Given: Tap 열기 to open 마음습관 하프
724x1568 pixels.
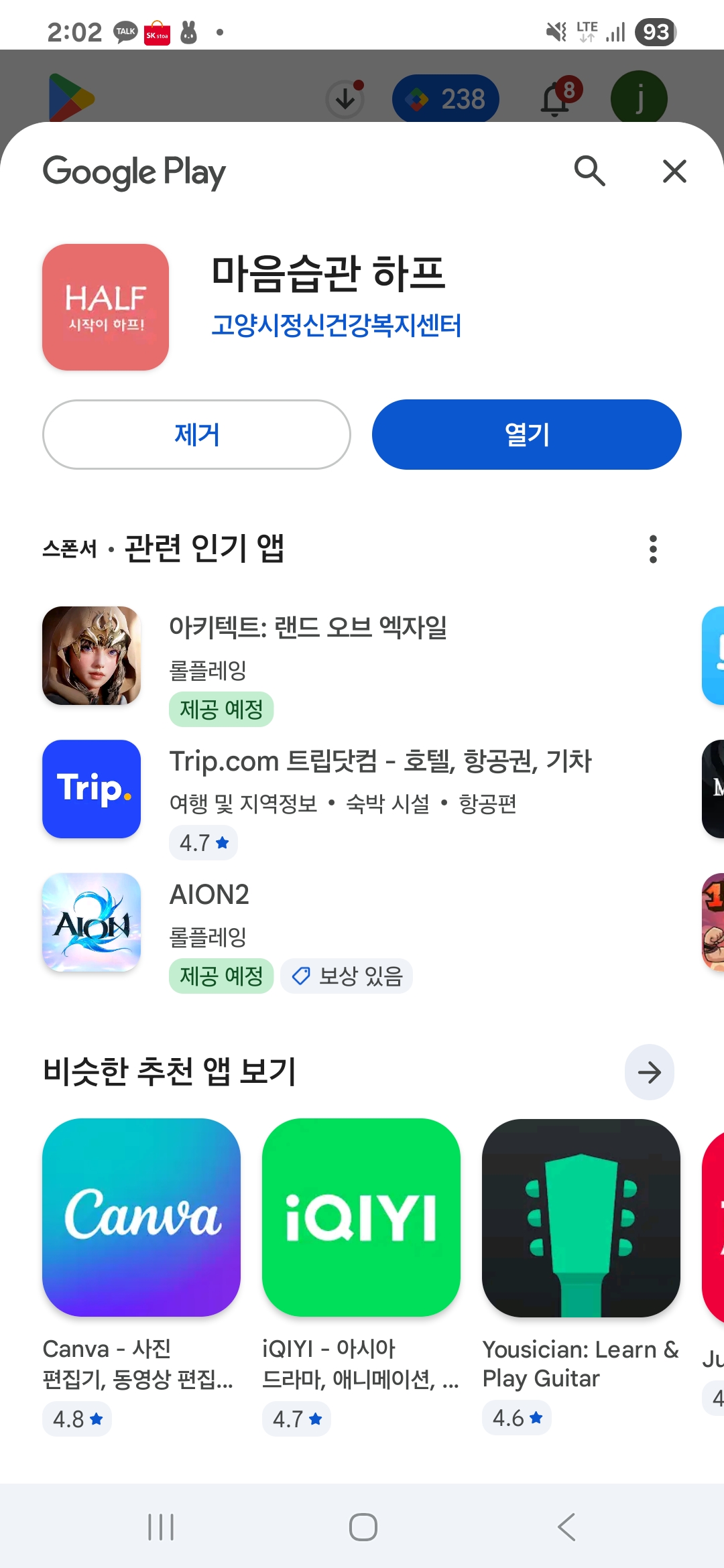Looking at the screenshot, I should pos(527,435).
